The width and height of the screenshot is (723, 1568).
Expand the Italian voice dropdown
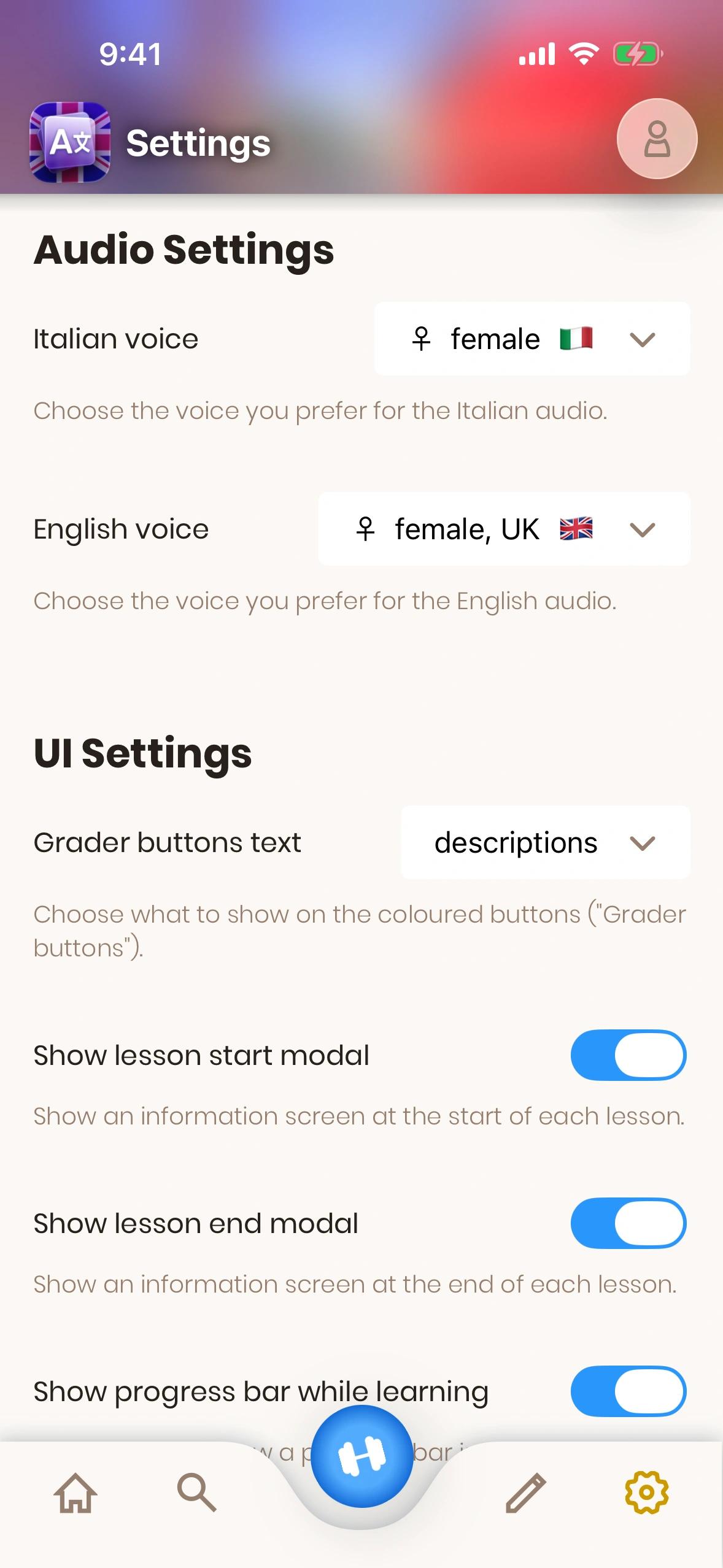(532, 339)
